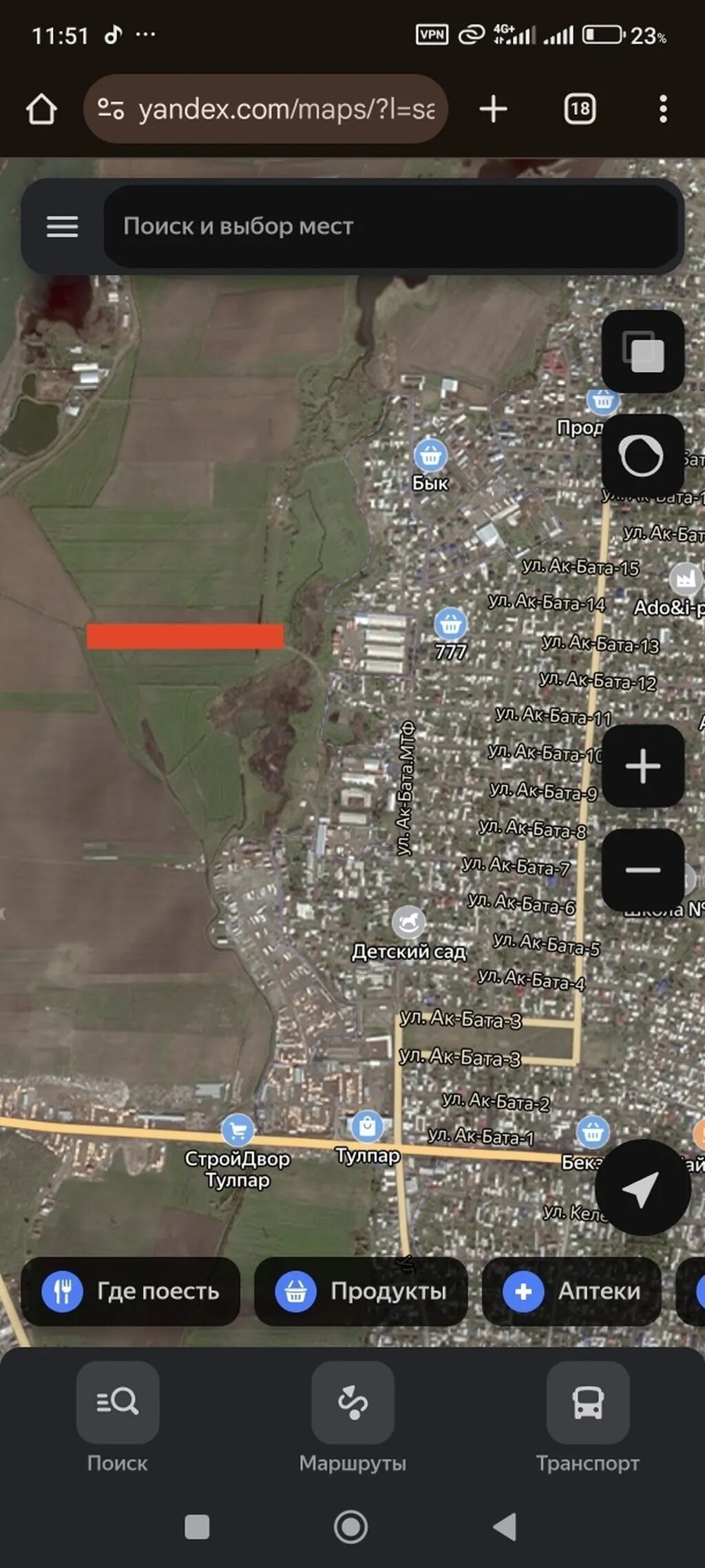
Task: Zoom out of the map
Action: click(643, 869)
